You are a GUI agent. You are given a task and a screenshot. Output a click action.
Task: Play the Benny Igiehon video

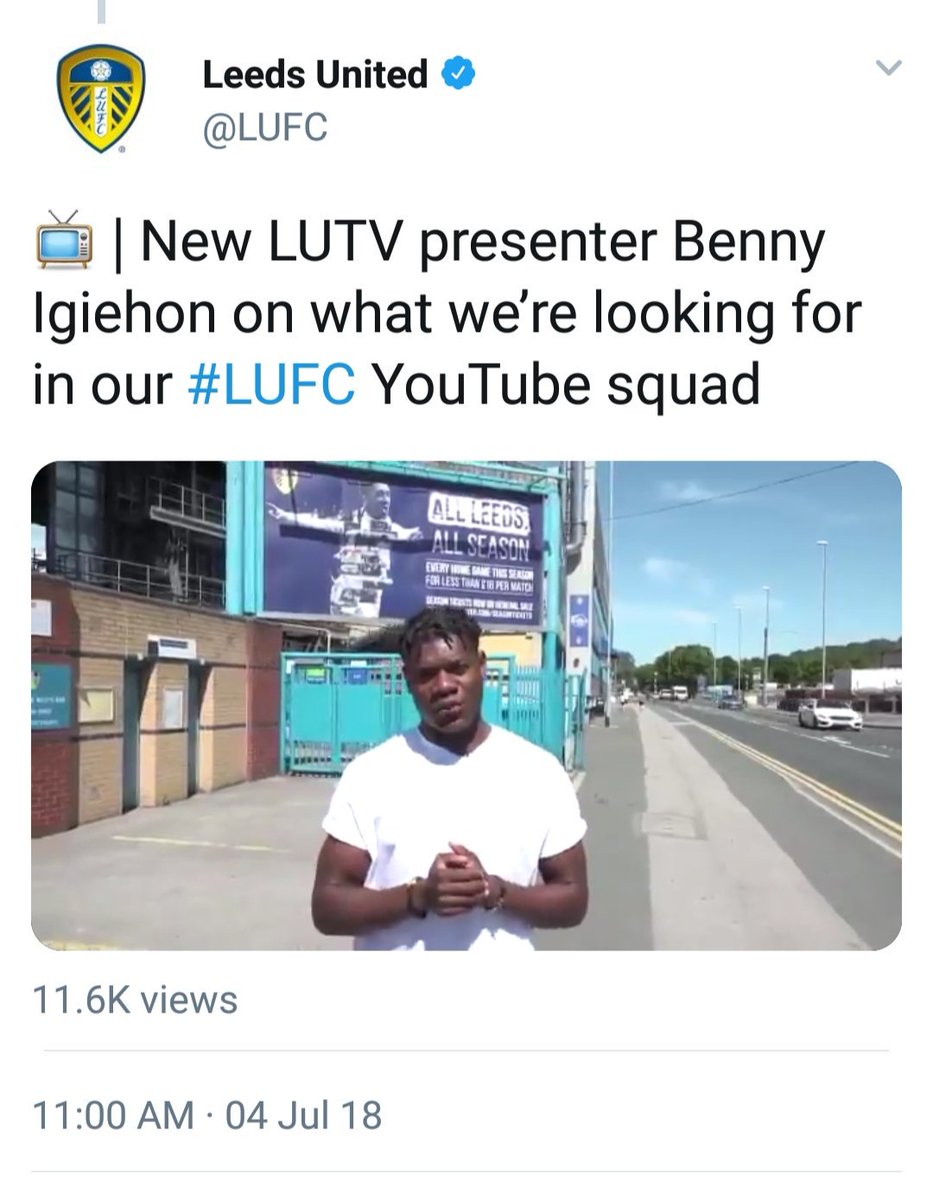coord(466,705)
